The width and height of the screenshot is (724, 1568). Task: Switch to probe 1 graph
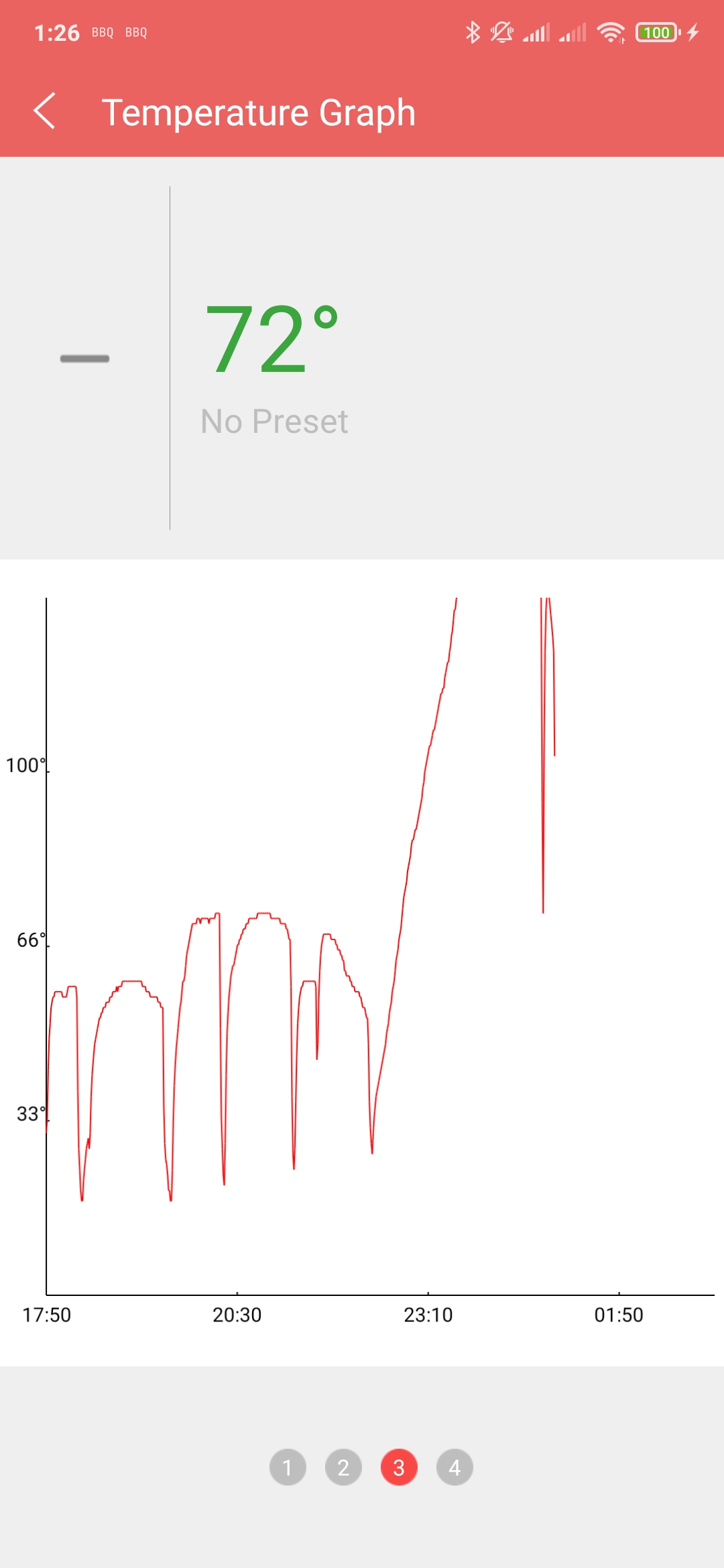point(288,1467)
